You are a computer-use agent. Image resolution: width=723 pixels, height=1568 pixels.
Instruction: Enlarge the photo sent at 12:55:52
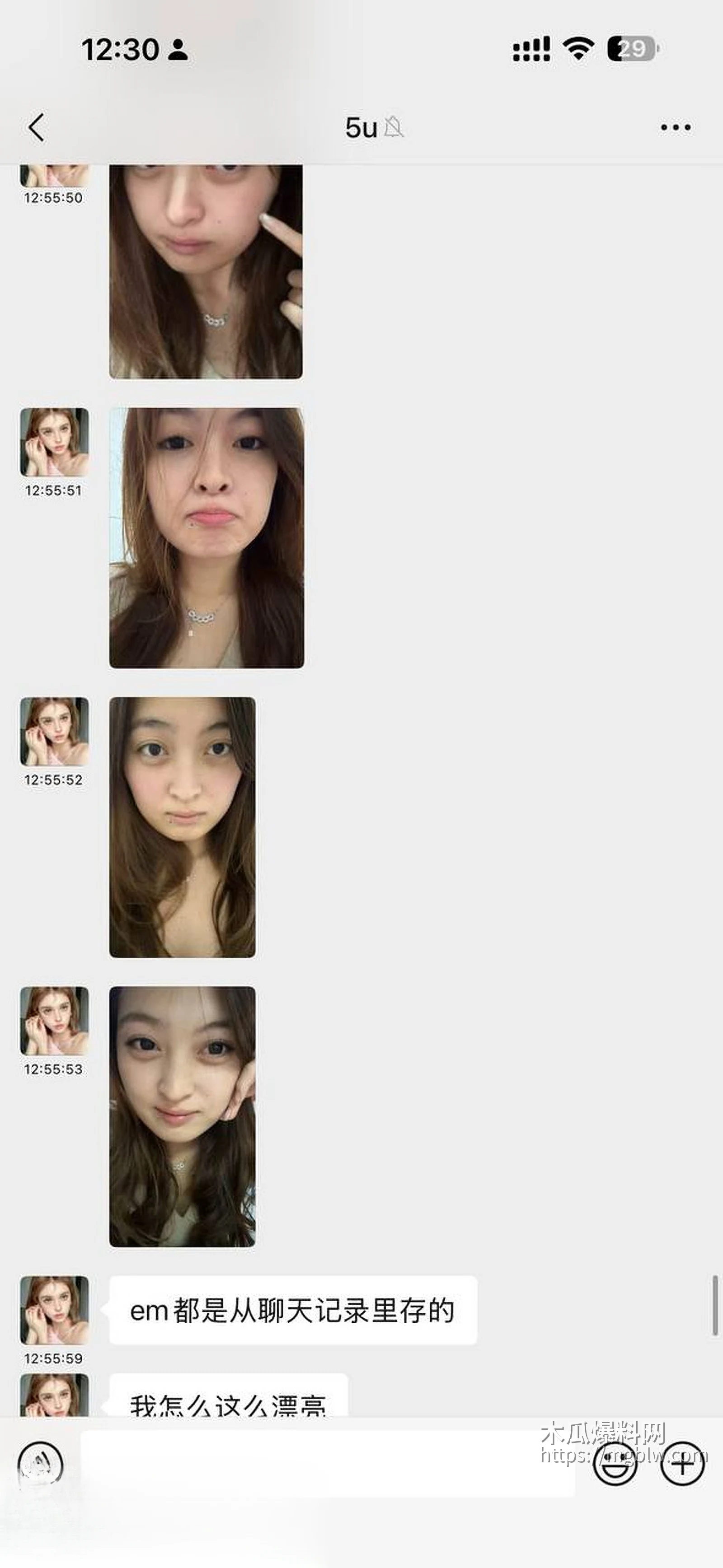(x=182, y=827)
